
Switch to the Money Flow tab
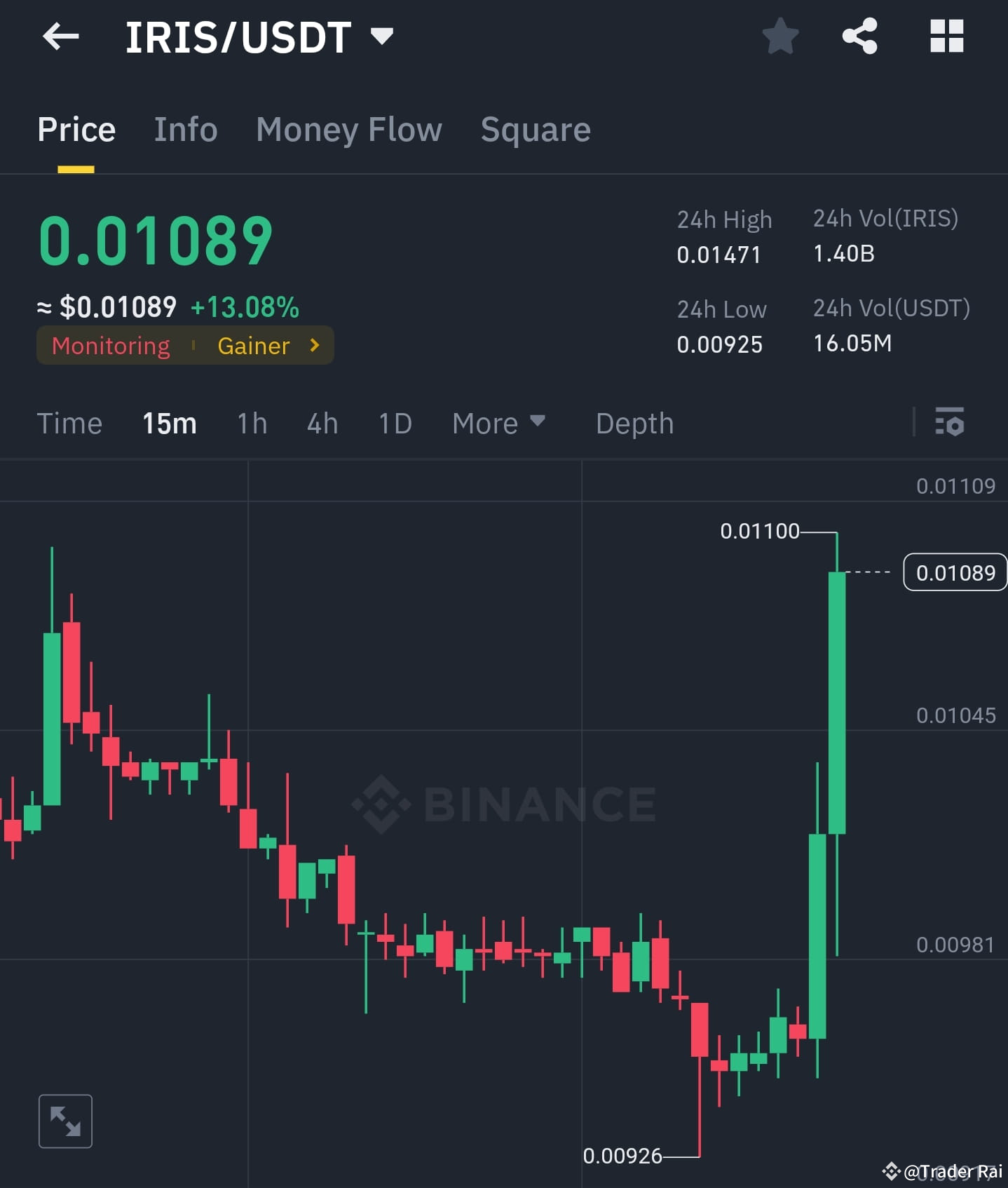(x=349, y=129)
